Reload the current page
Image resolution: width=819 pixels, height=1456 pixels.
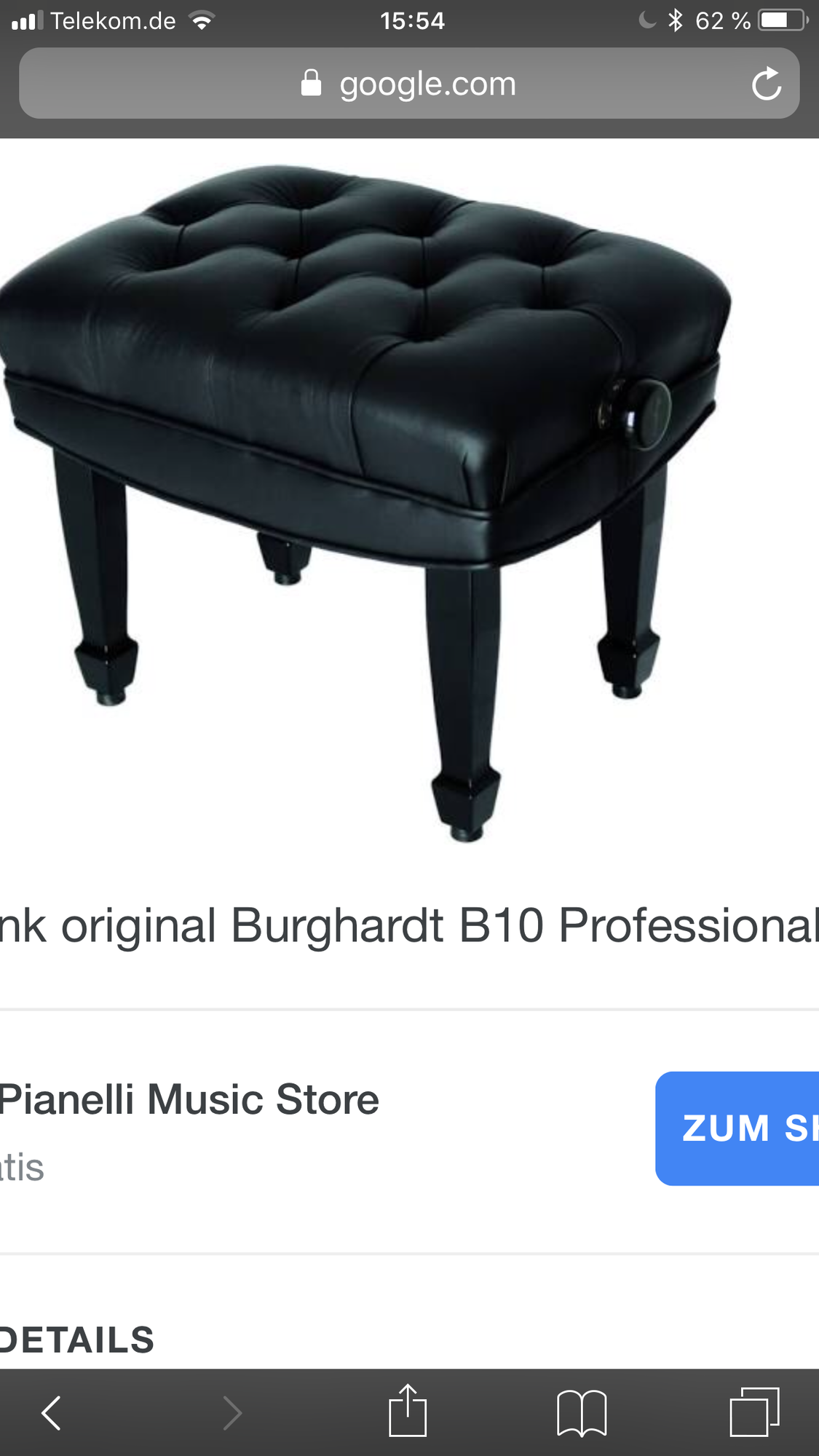coord(766,84)
